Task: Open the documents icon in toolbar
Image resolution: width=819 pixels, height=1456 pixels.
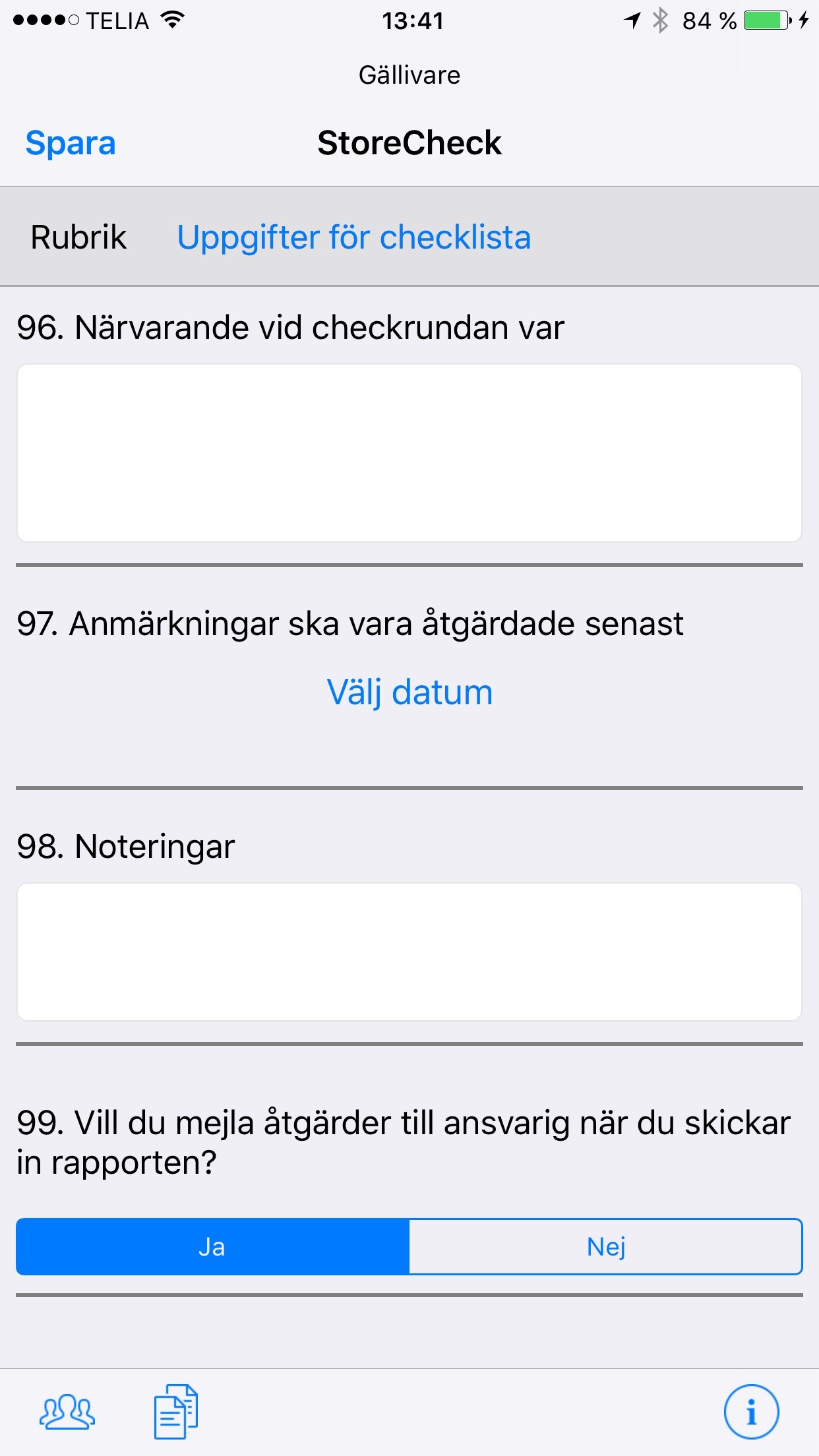Action: (175, 1411)
